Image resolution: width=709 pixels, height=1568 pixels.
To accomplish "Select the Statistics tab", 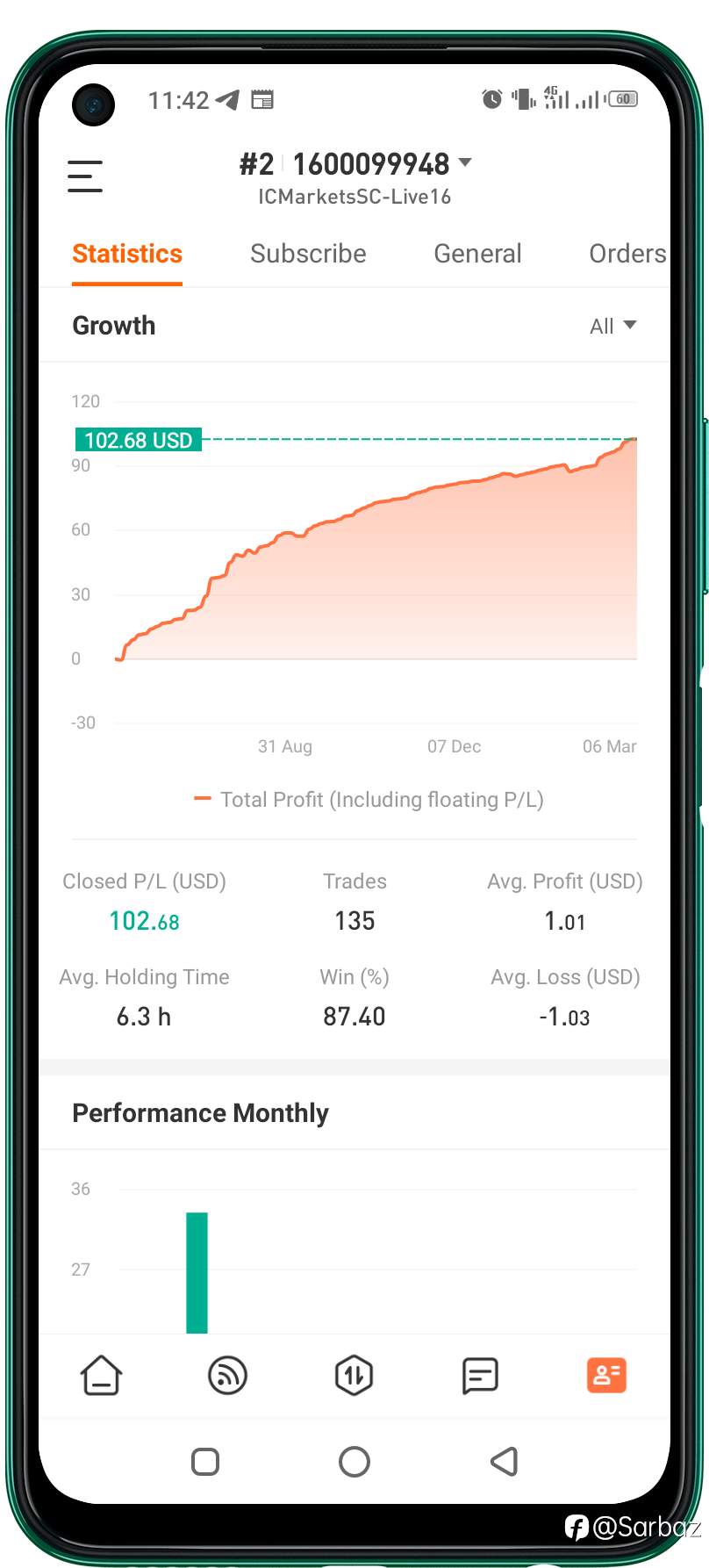I will 127,254.
